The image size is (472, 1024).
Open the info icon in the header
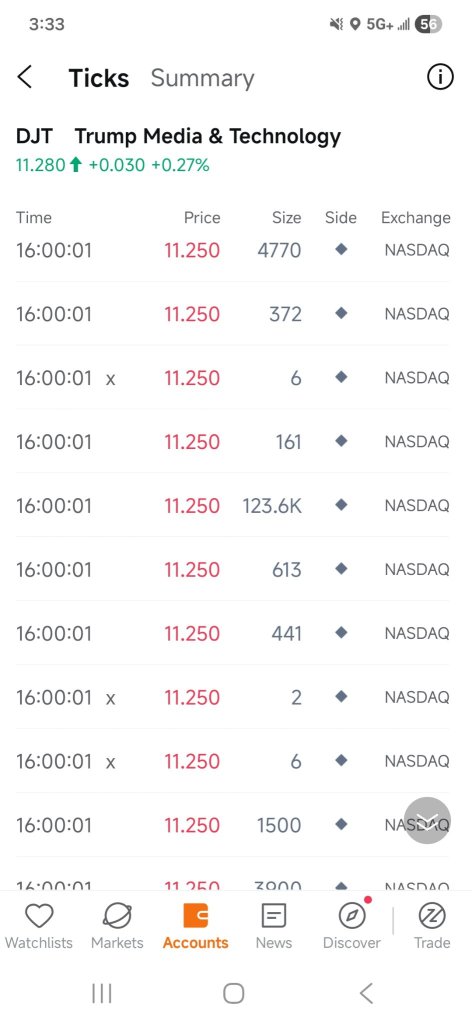[x=440, y=77]
